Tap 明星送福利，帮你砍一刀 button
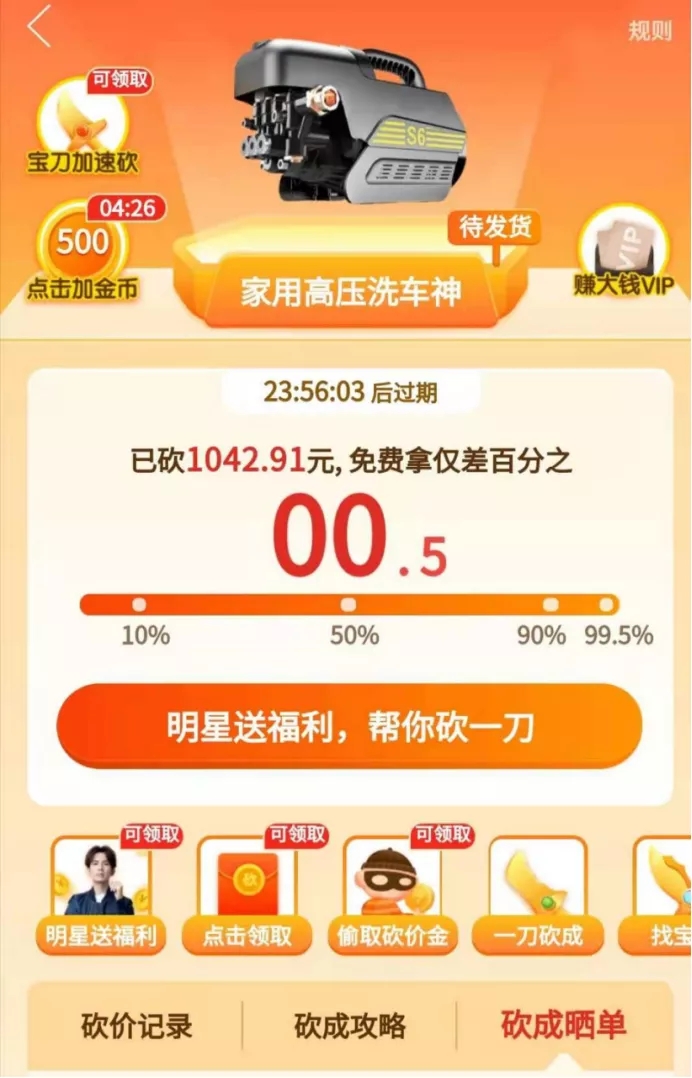Image resolution: width=692 pixels, height=1078 pixels. click(x=348, y=727)
